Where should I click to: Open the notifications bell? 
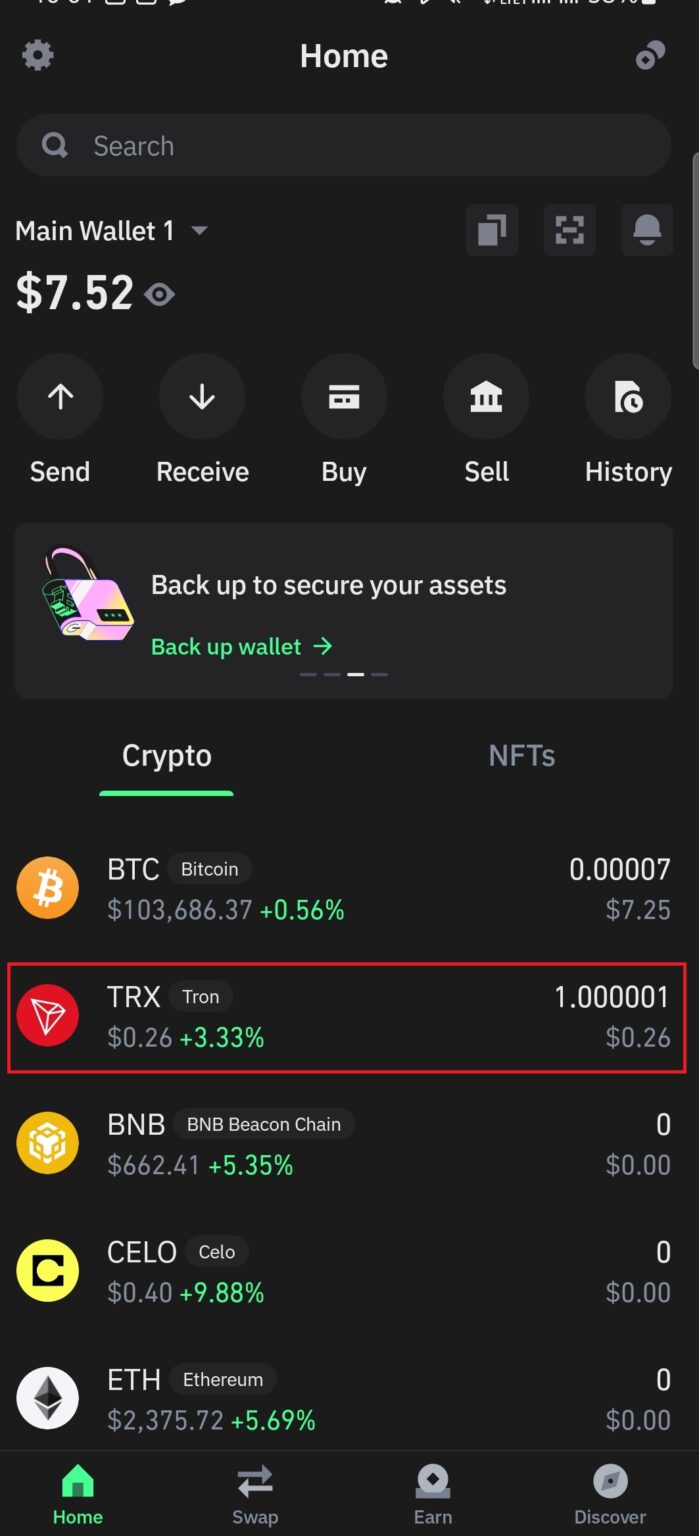click(x=647, y=231)
